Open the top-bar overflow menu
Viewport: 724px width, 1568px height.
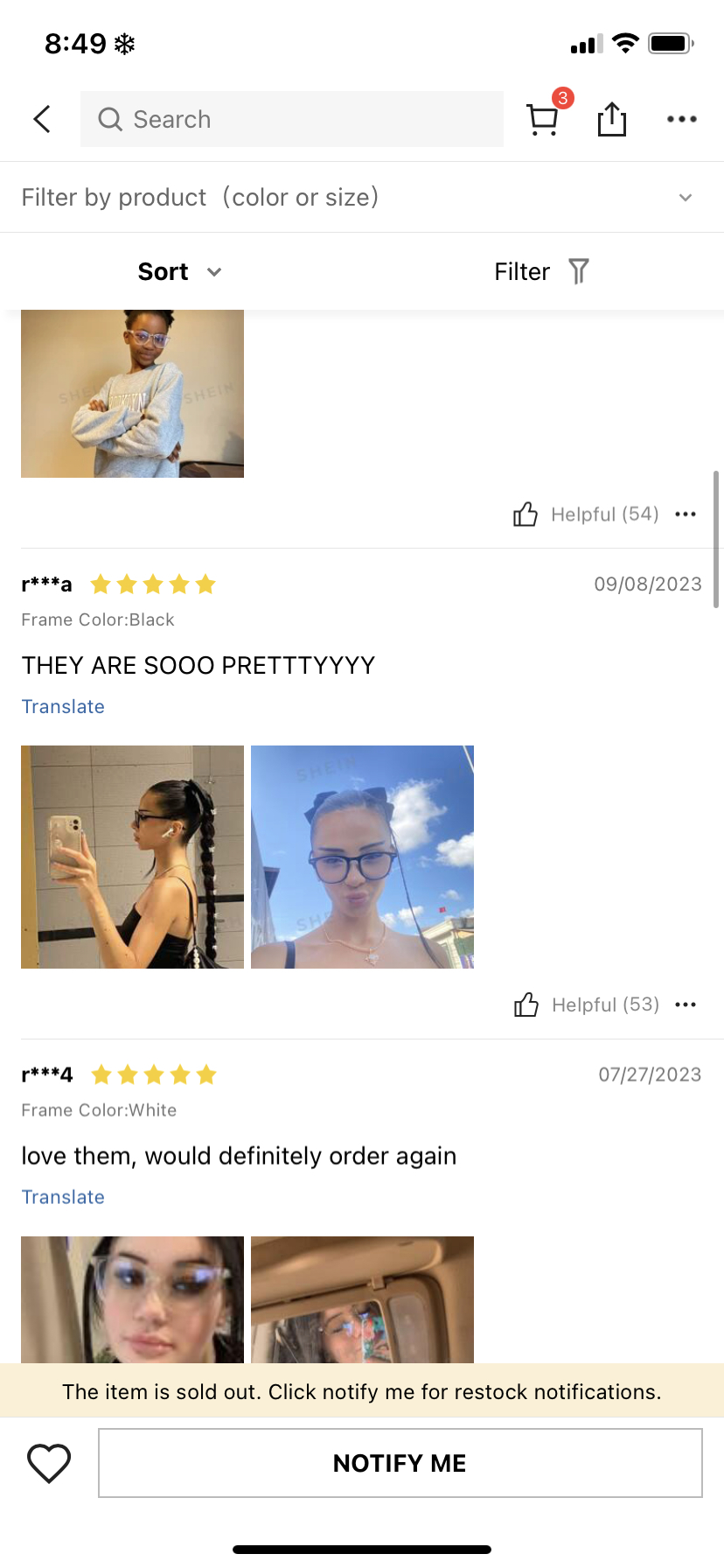pos(681,119)
